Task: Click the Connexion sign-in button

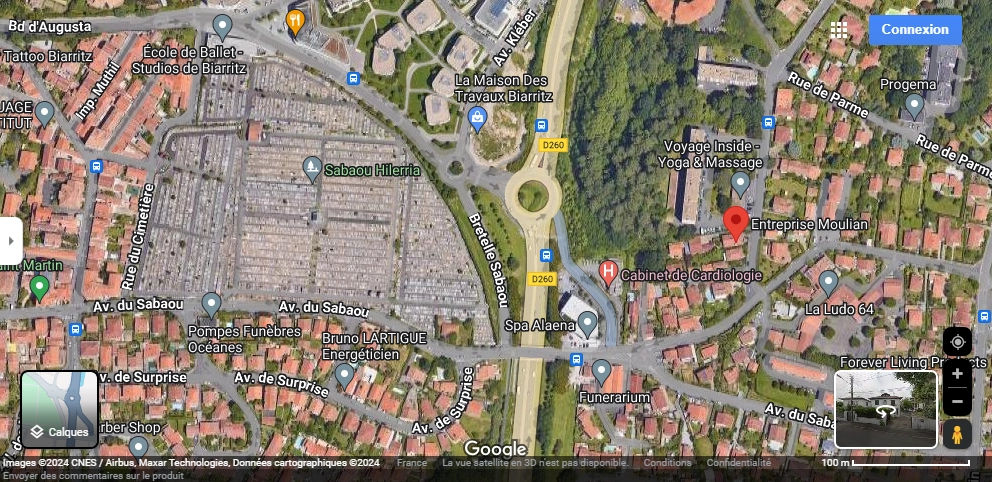Action: pos(914,30)
